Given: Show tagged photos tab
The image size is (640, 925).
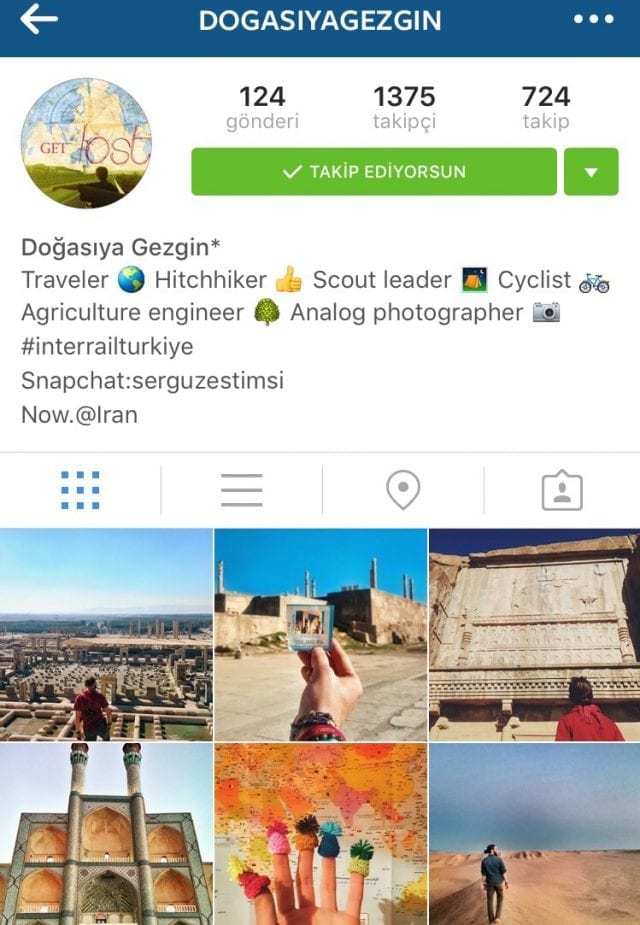Looking at the screenshot, I should 562,490.
